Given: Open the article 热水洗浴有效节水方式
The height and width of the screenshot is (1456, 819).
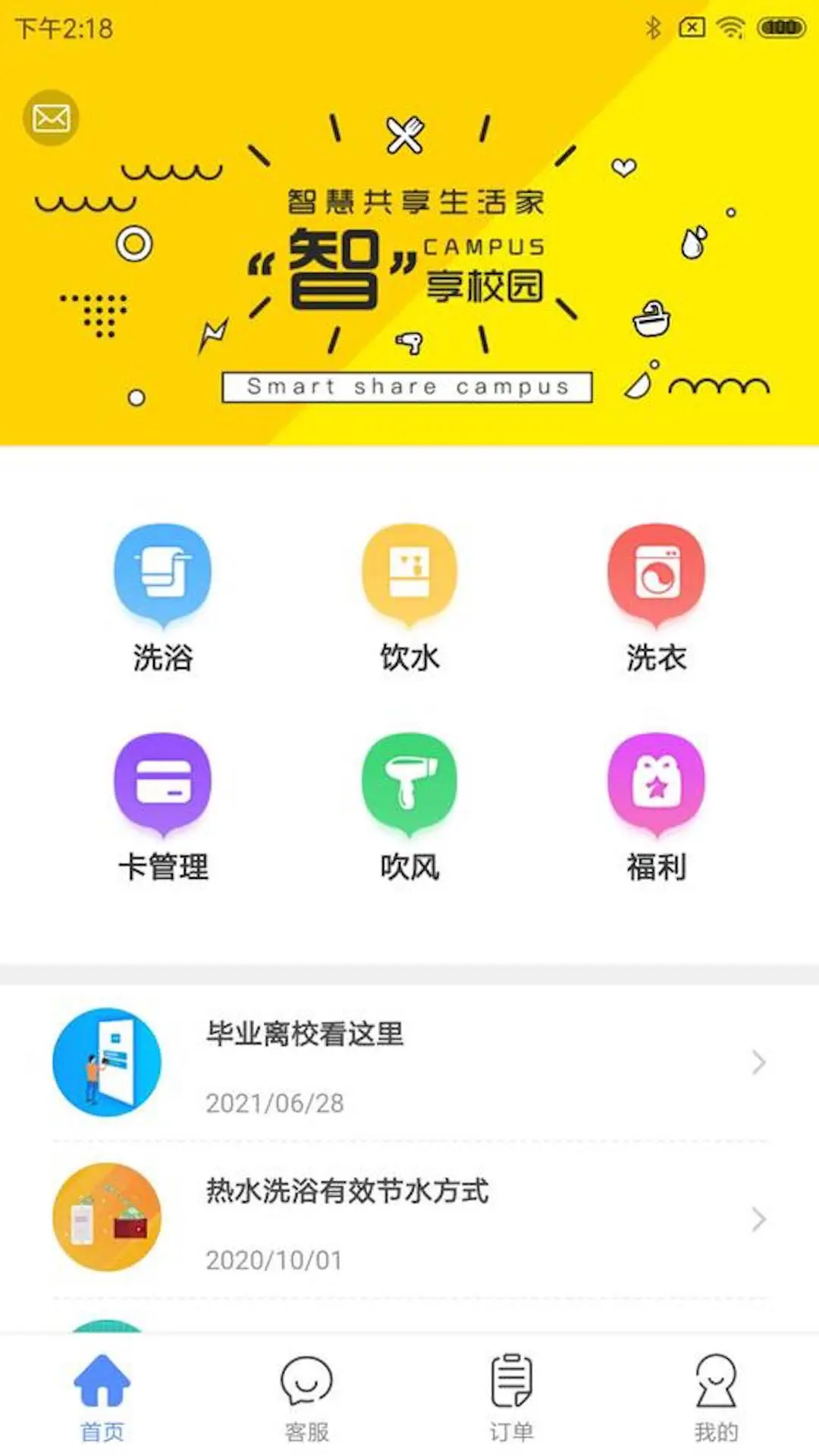Looking at the screenshot, I should pyautogui.click(x=347, y=1191).
